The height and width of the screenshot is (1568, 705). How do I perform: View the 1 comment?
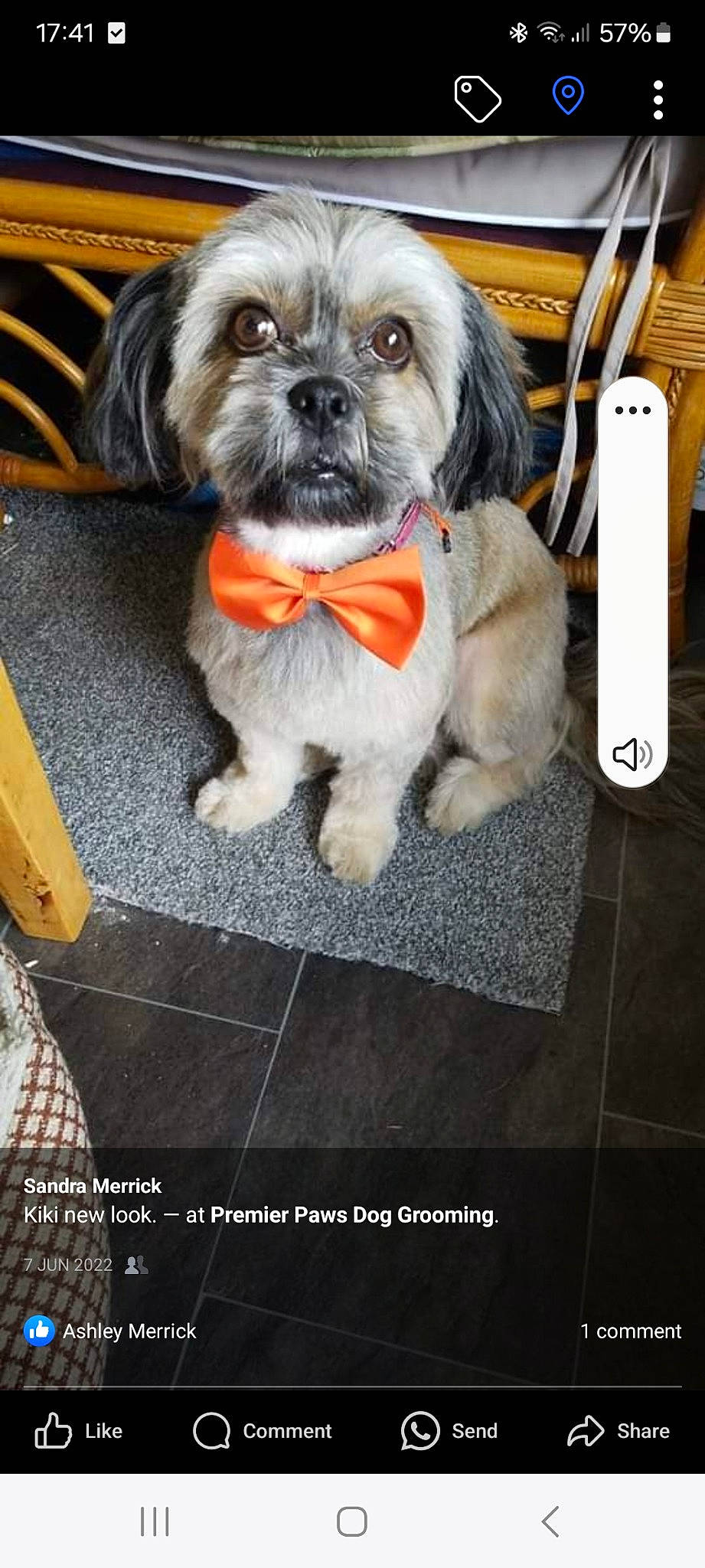click(x=630, y=1331)
